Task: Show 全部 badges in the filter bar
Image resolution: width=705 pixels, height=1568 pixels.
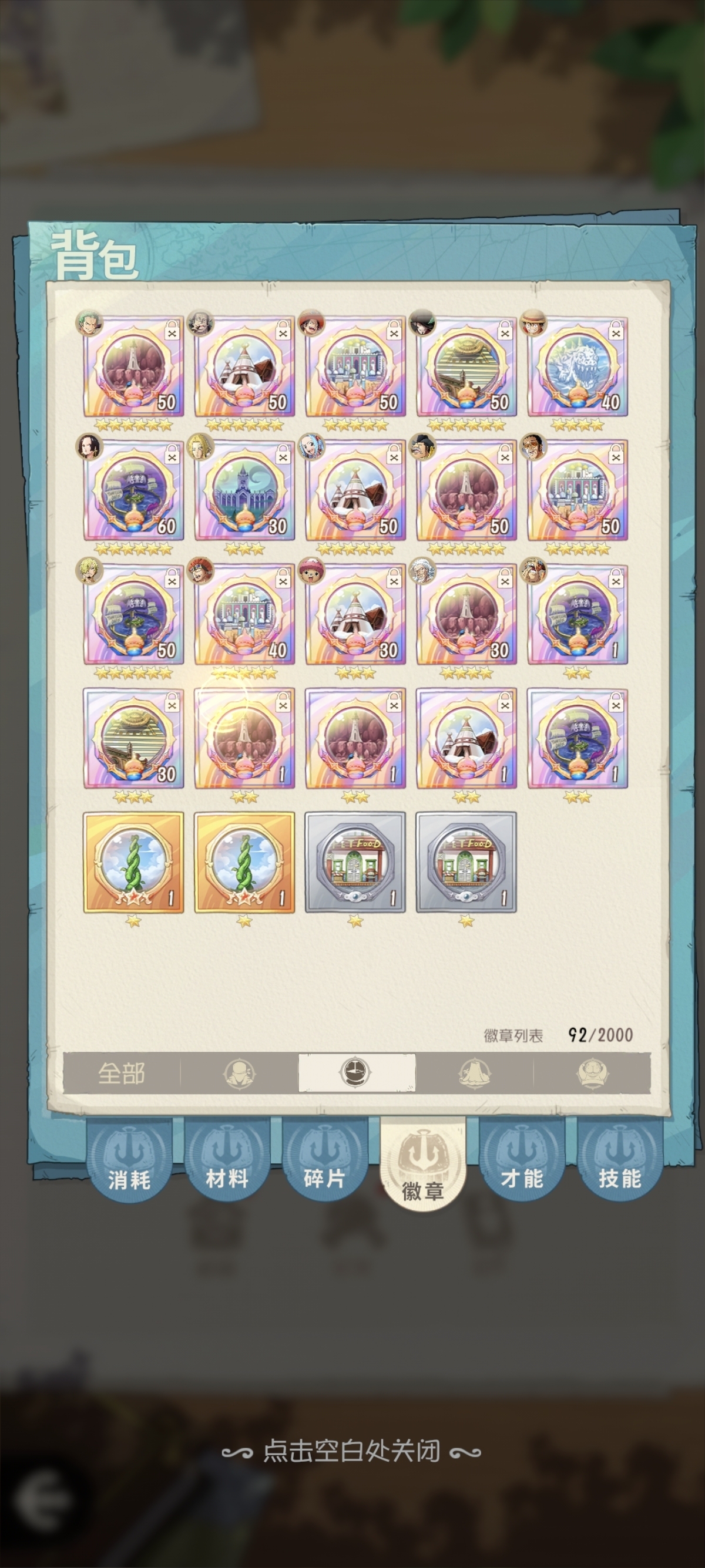Action: tap(121, 1073)
